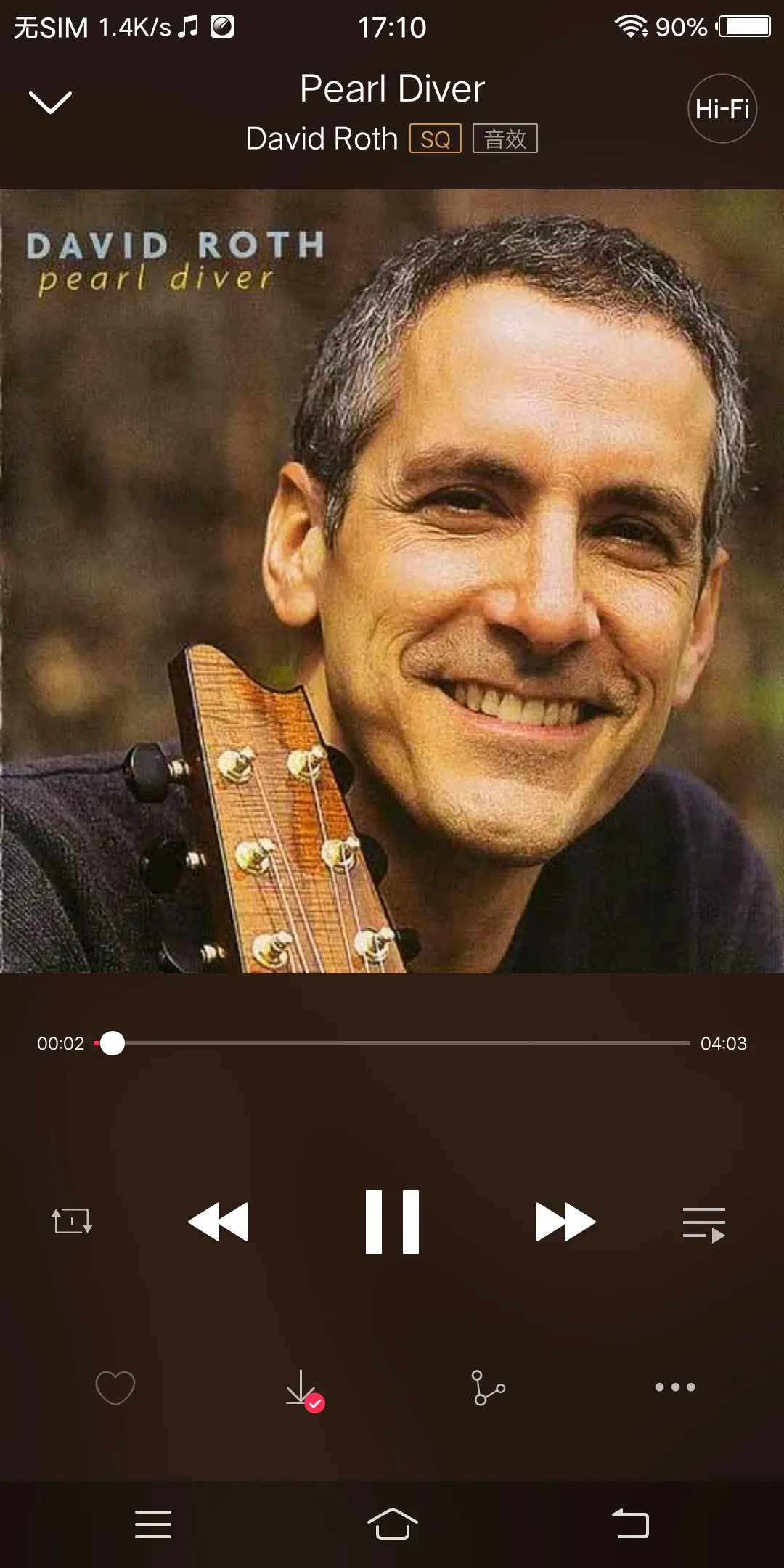This screenshot has width=784, height=1568.
Task: Skip to the previous track
Action: coord(218,1222)
